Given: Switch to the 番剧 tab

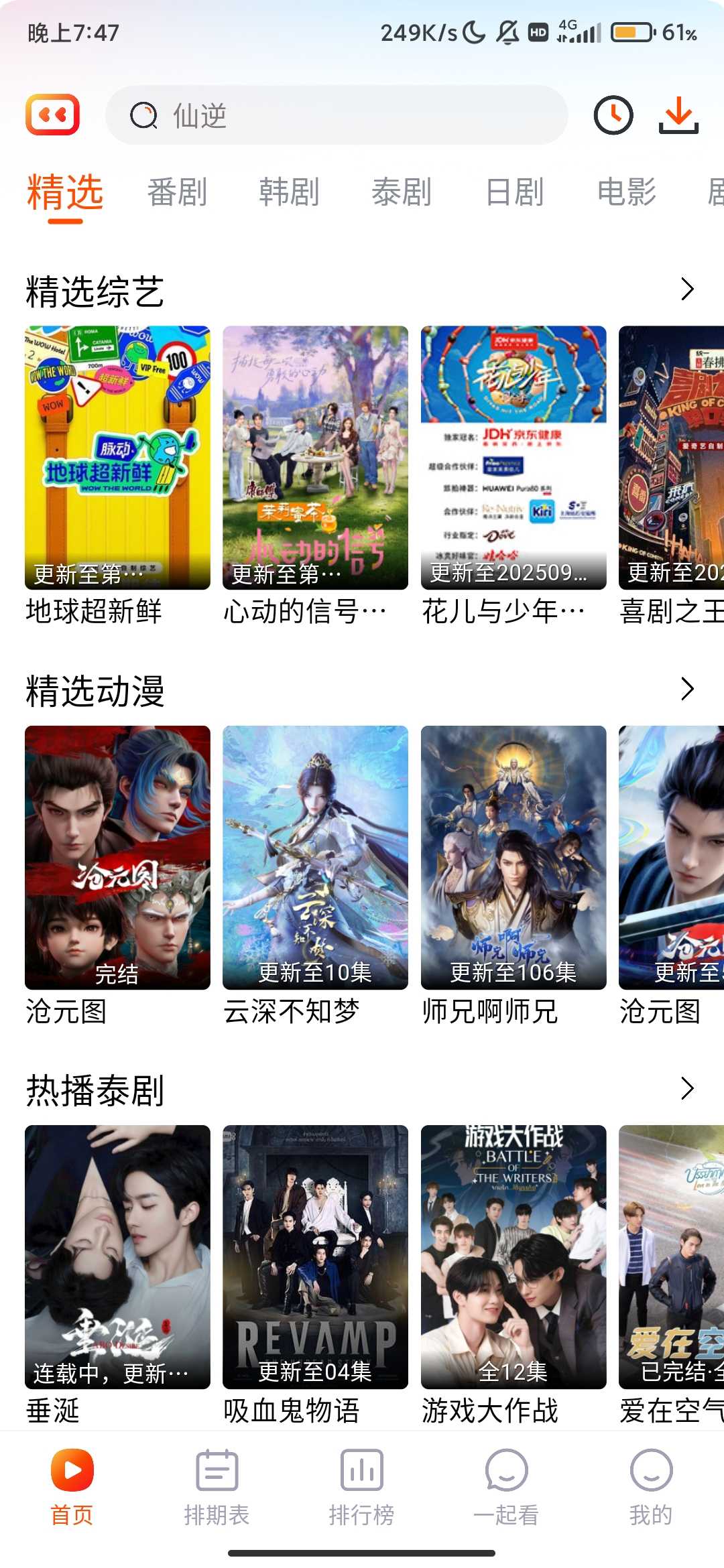Looking at the screenshot, I should click(x=177, y=192).
